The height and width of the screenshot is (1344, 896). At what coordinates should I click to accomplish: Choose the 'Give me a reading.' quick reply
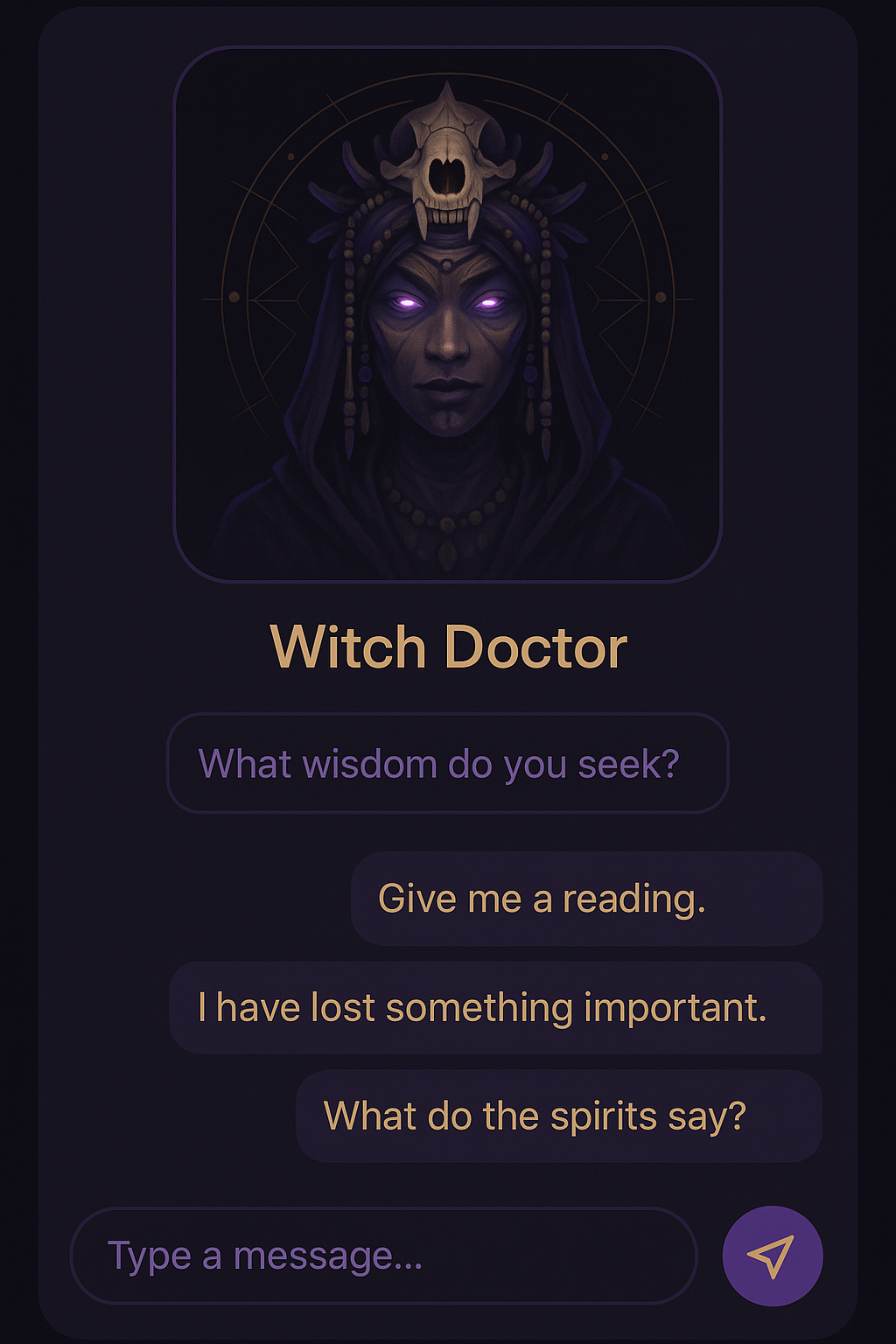pos(586,898)
